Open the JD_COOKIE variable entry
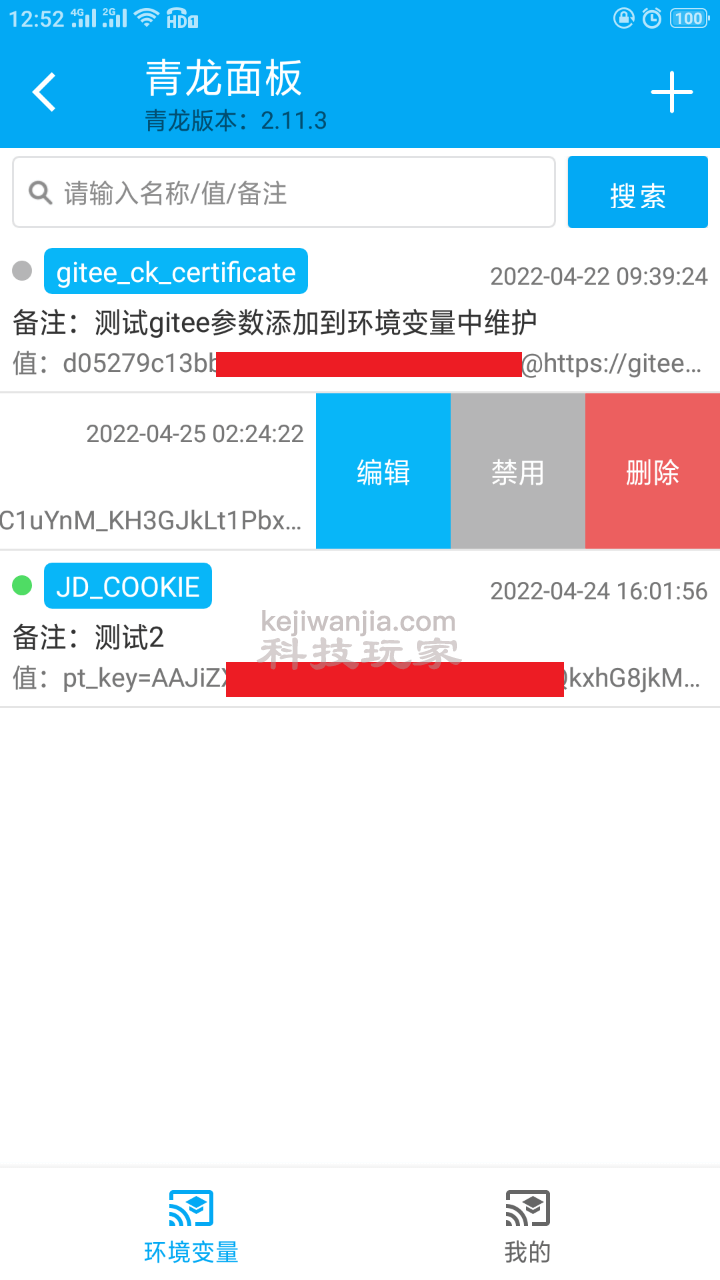This screenshot has height=1280, width=720. click(x=360, y=629)
